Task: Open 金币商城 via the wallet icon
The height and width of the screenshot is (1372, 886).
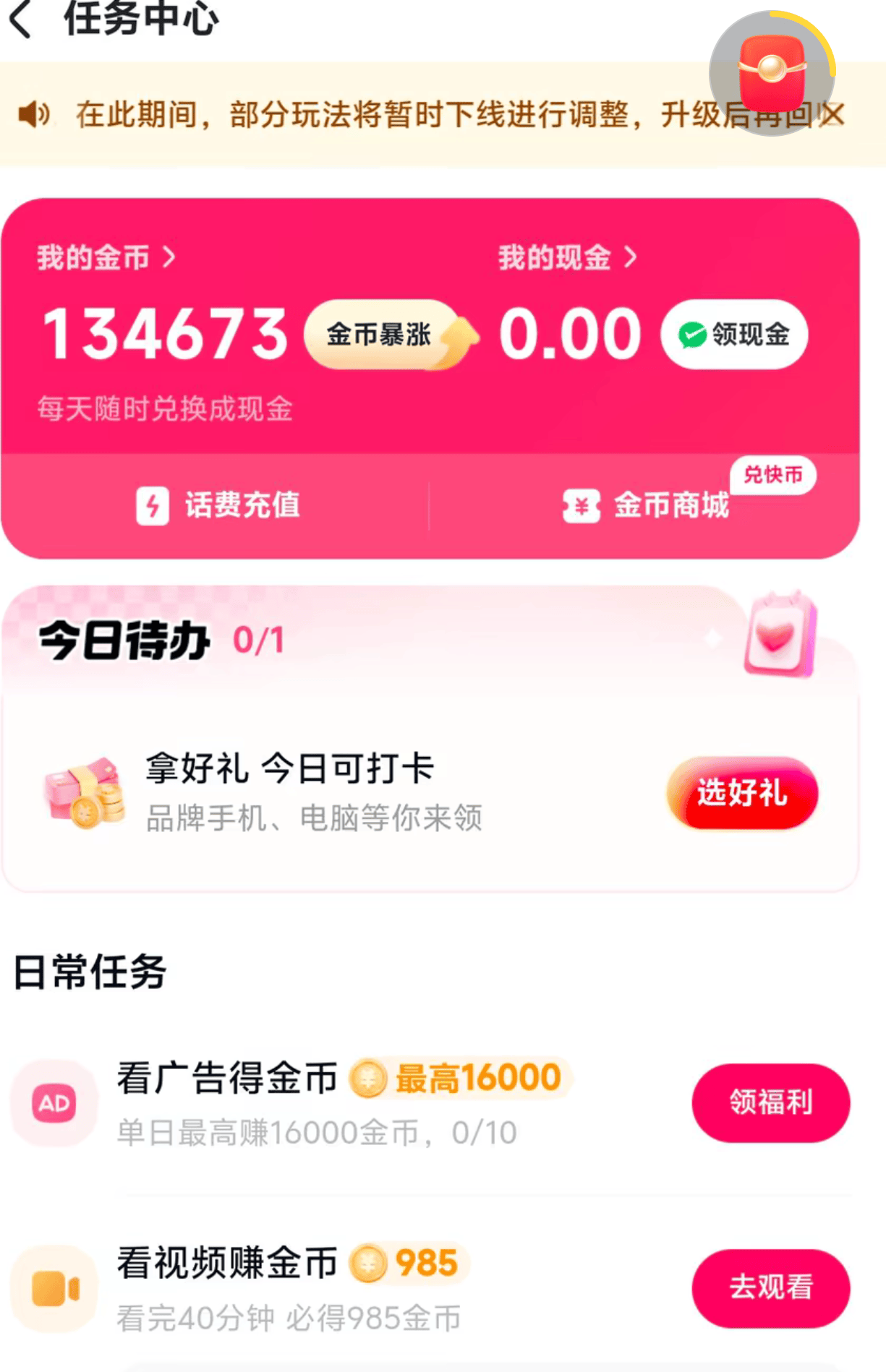Action: click(x=582, y=506)
